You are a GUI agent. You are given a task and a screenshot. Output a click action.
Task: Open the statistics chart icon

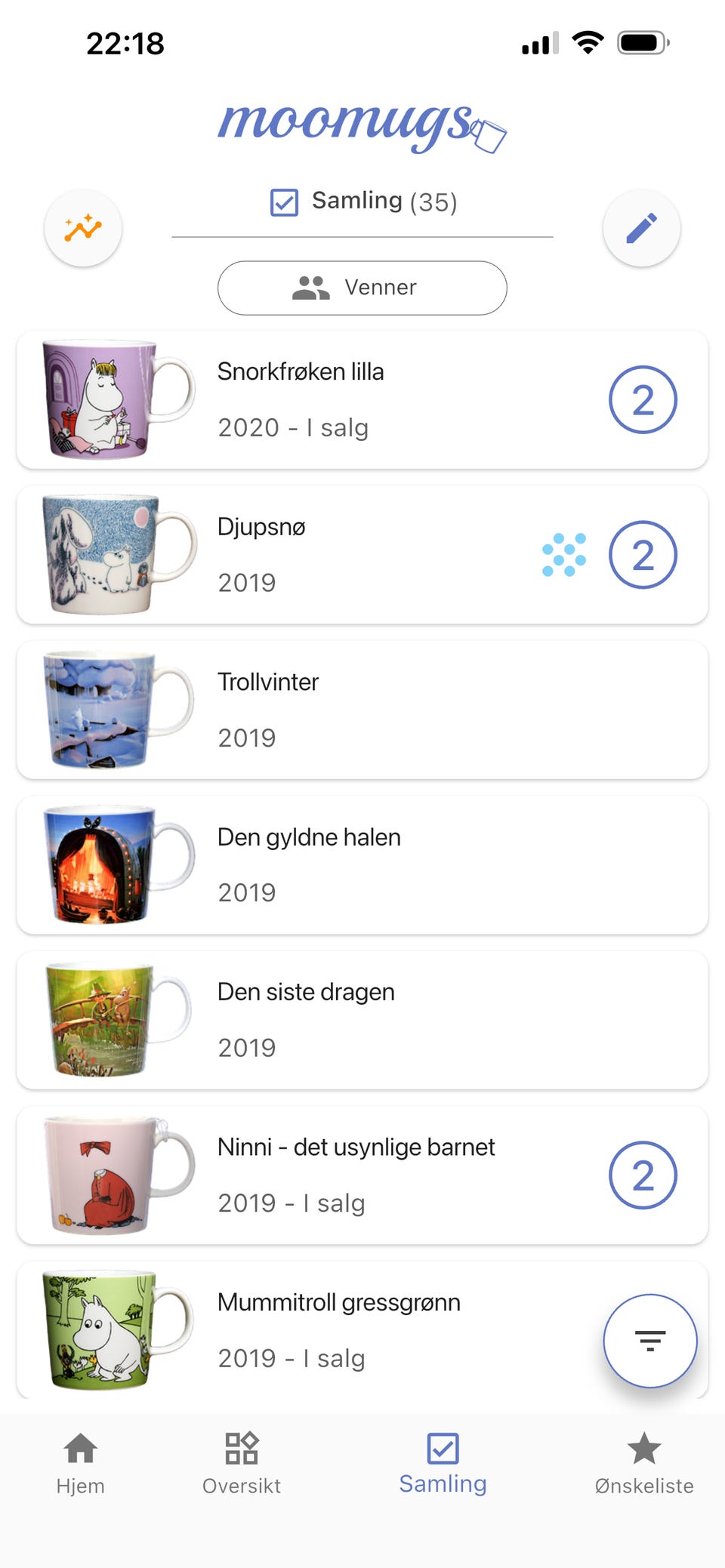(x=83, y=228)
